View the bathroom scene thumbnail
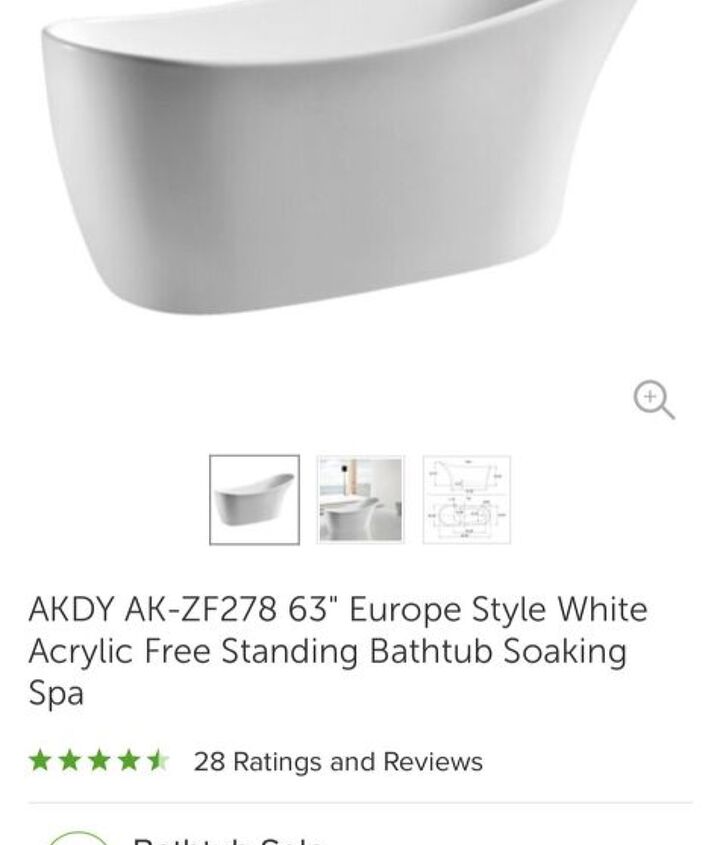The height and width of the screenshot is (845, 720). point(360,500)
